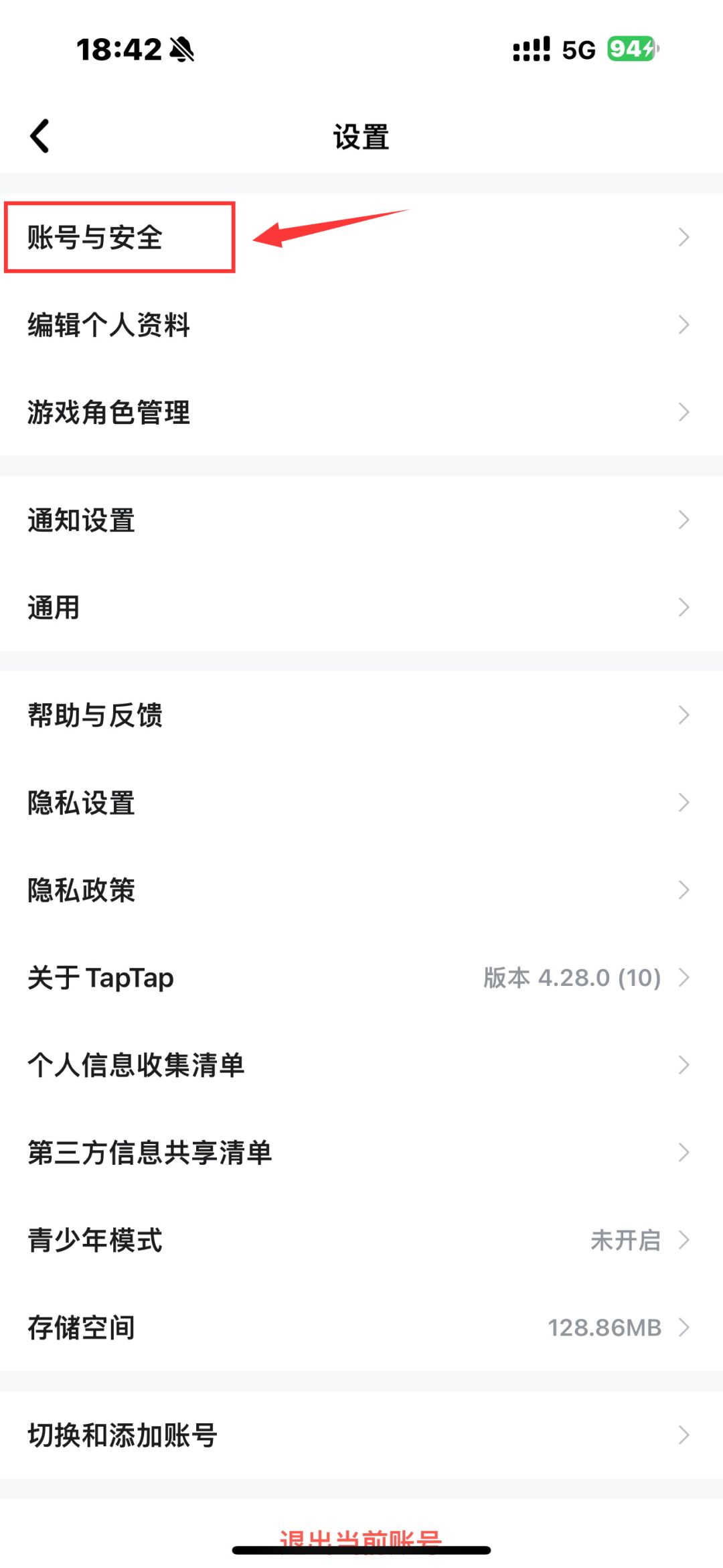The image size is (723, 1568).
Task: Open 游戏角色管理 game role management
Action: tap(109, 413)
